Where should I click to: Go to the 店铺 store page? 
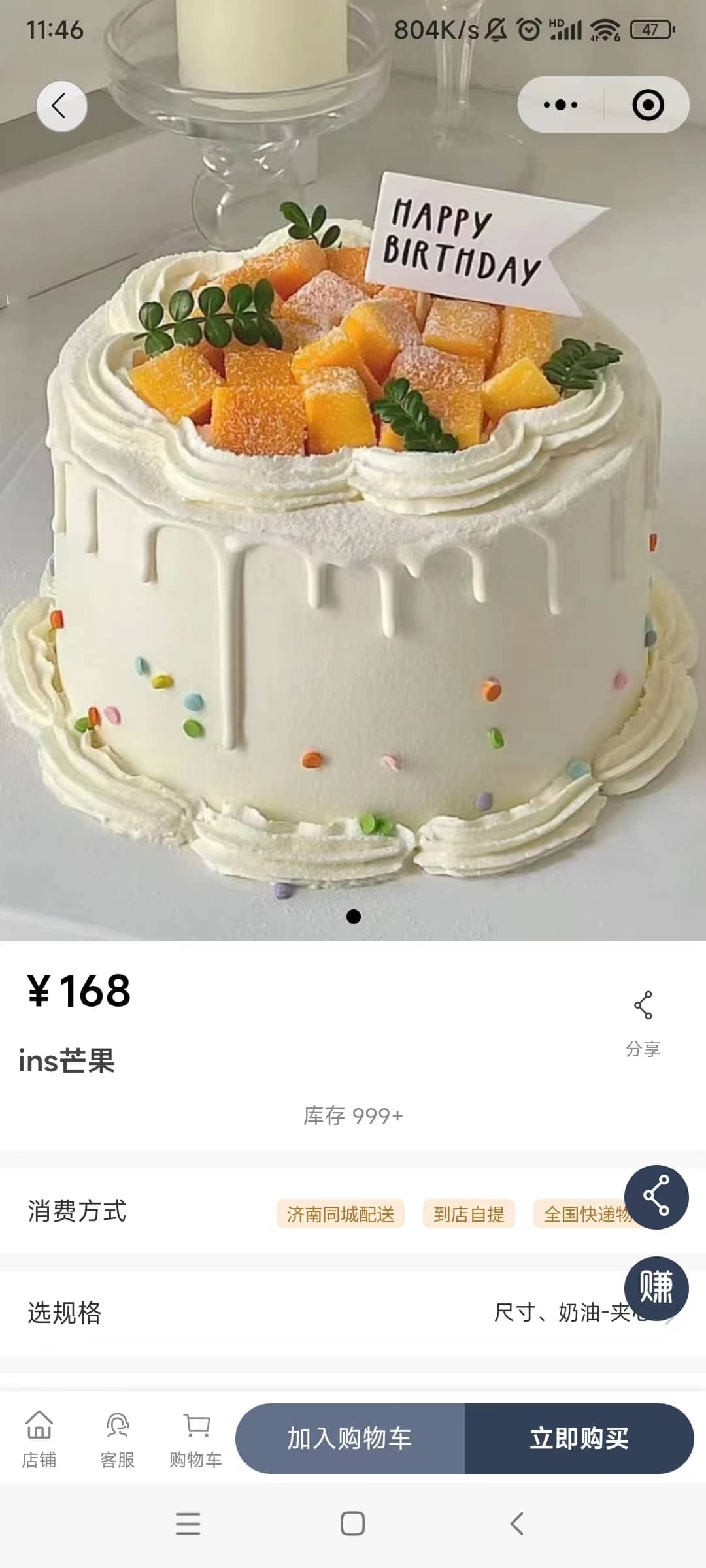coord(39,1439)
